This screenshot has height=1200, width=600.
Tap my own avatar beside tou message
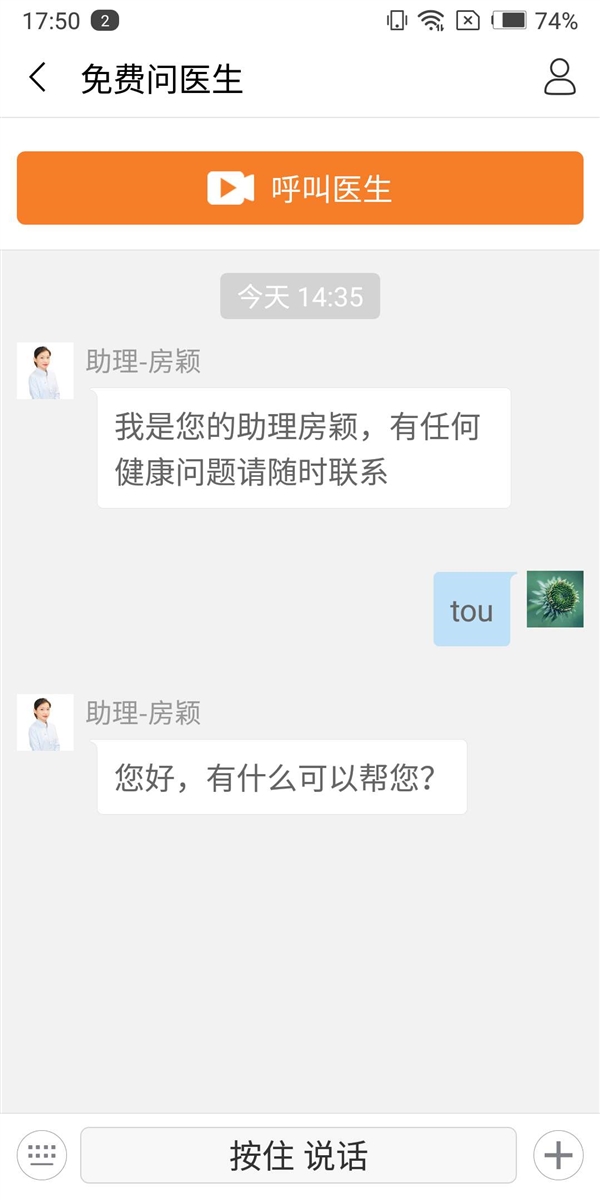tap(555, 599)
